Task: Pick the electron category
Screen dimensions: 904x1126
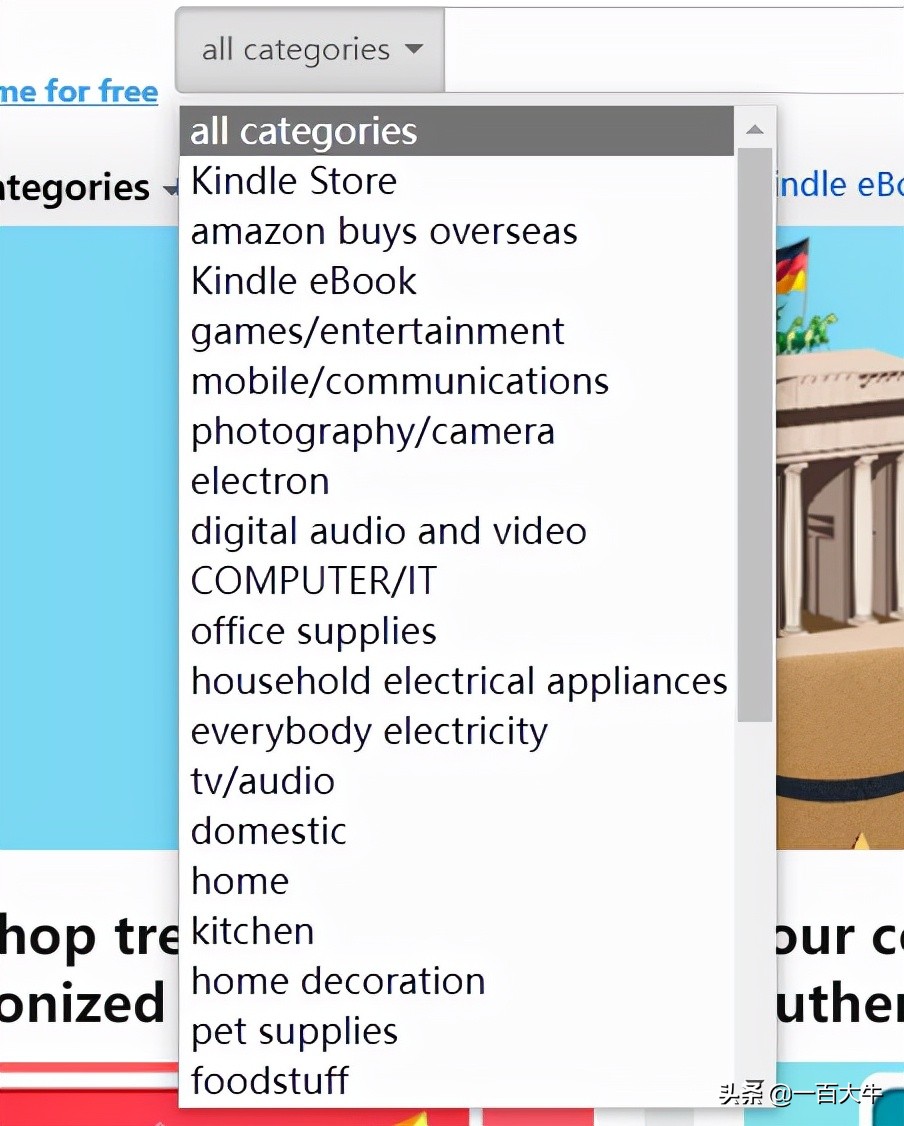Action: [x=260, y=481]
